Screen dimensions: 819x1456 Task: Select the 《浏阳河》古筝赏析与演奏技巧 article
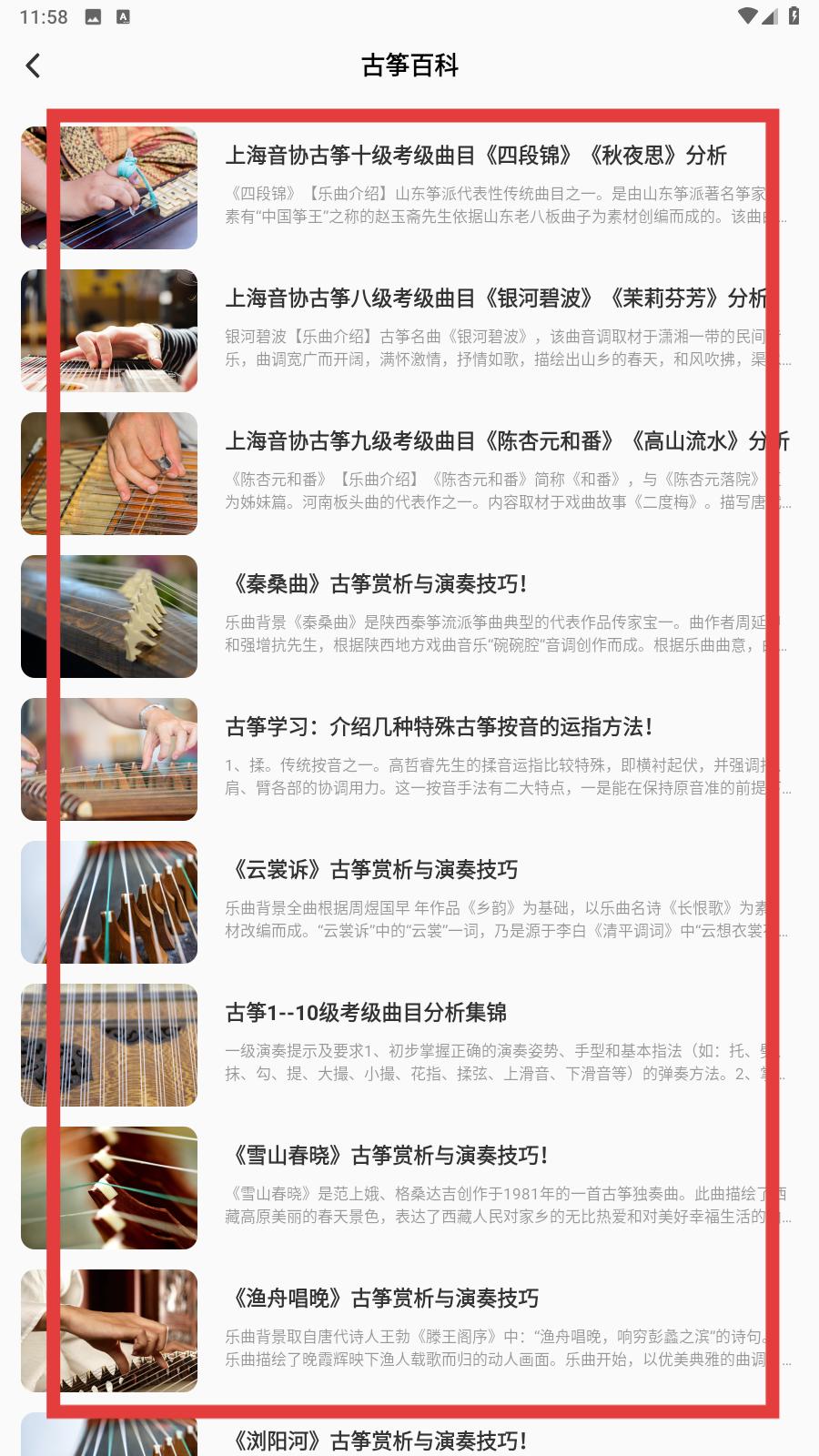pyautogui.click(x=376, y=1441)
